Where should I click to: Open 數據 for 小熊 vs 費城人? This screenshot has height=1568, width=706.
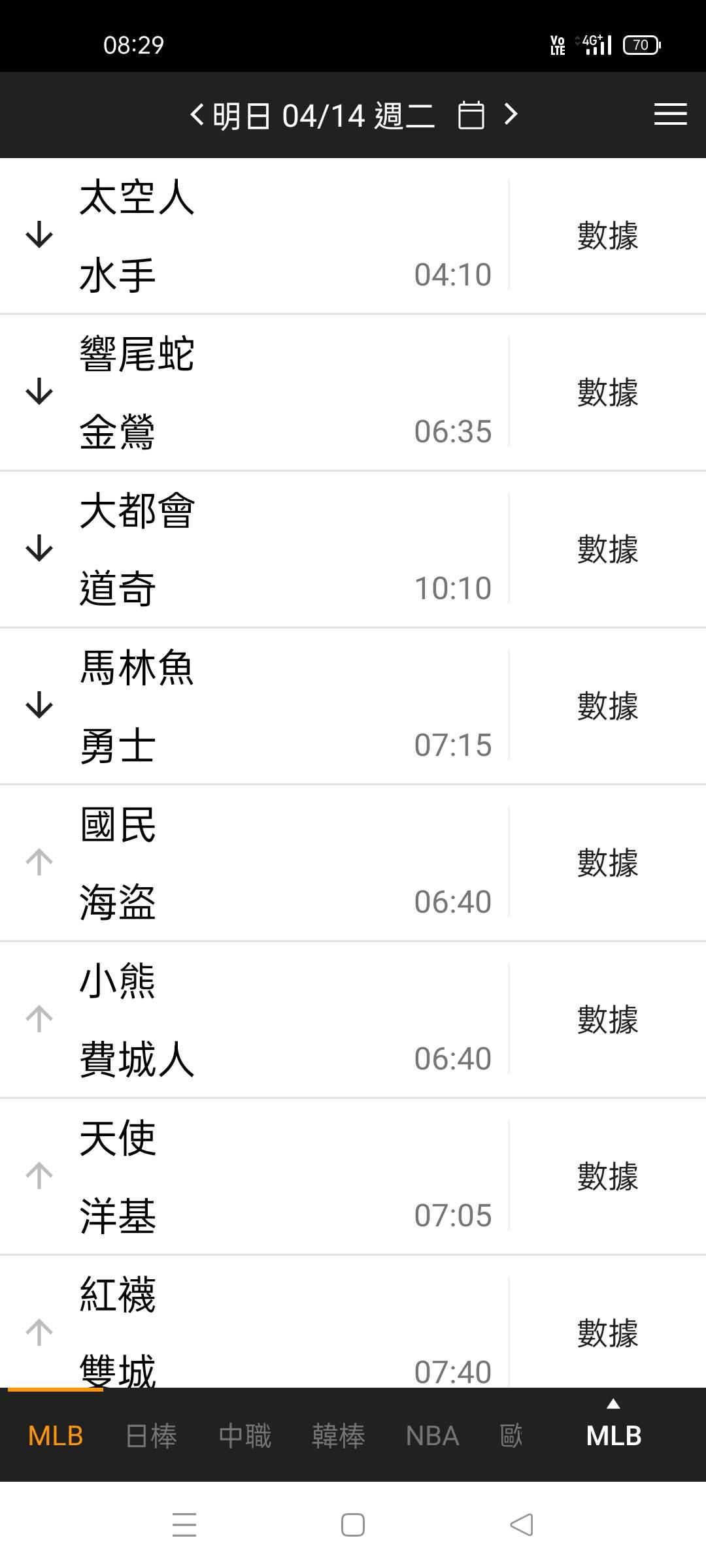607,1019
